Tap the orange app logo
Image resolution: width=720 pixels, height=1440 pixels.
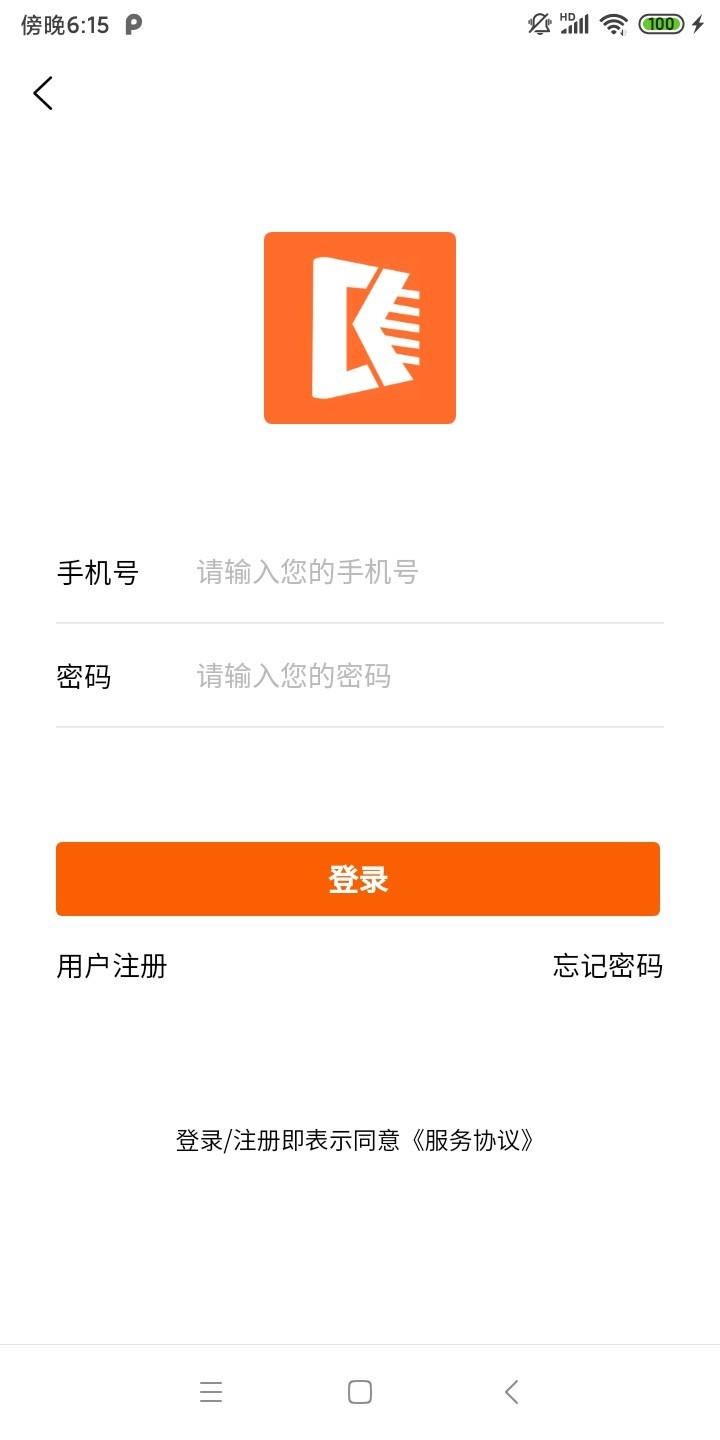point(360,328)
